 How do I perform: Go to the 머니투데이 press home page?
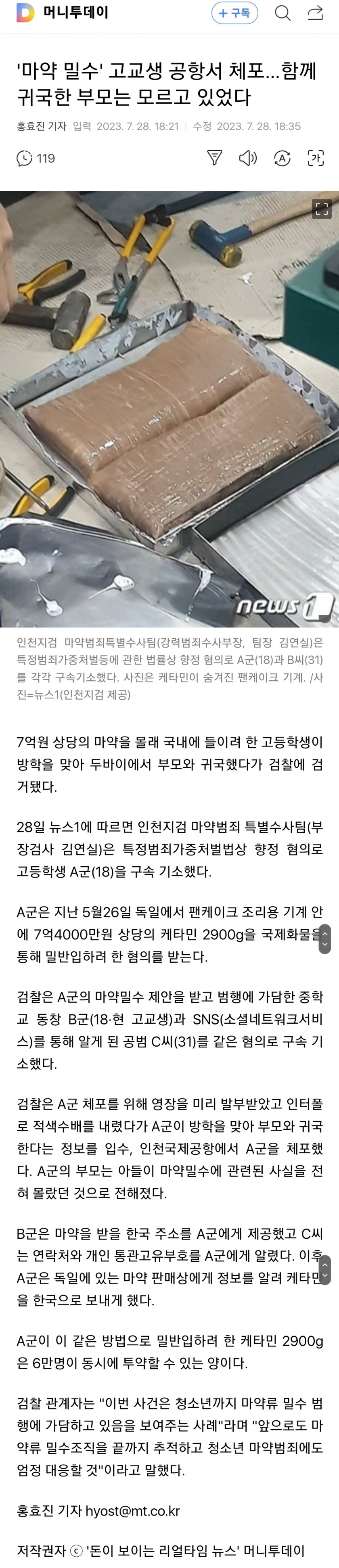tap(63, 13)
